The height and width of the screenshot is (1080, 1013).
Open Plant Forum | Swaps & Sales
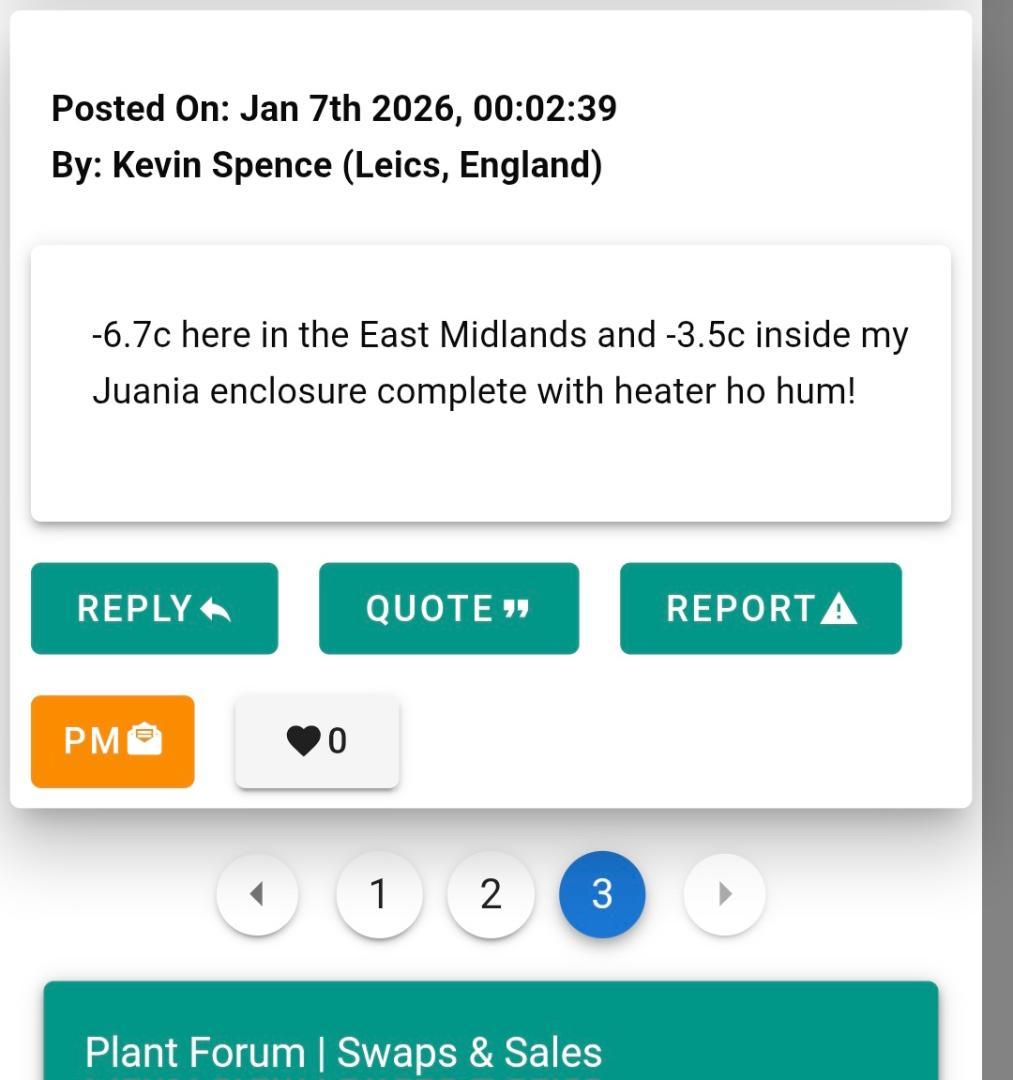(x=344, y=1051)
